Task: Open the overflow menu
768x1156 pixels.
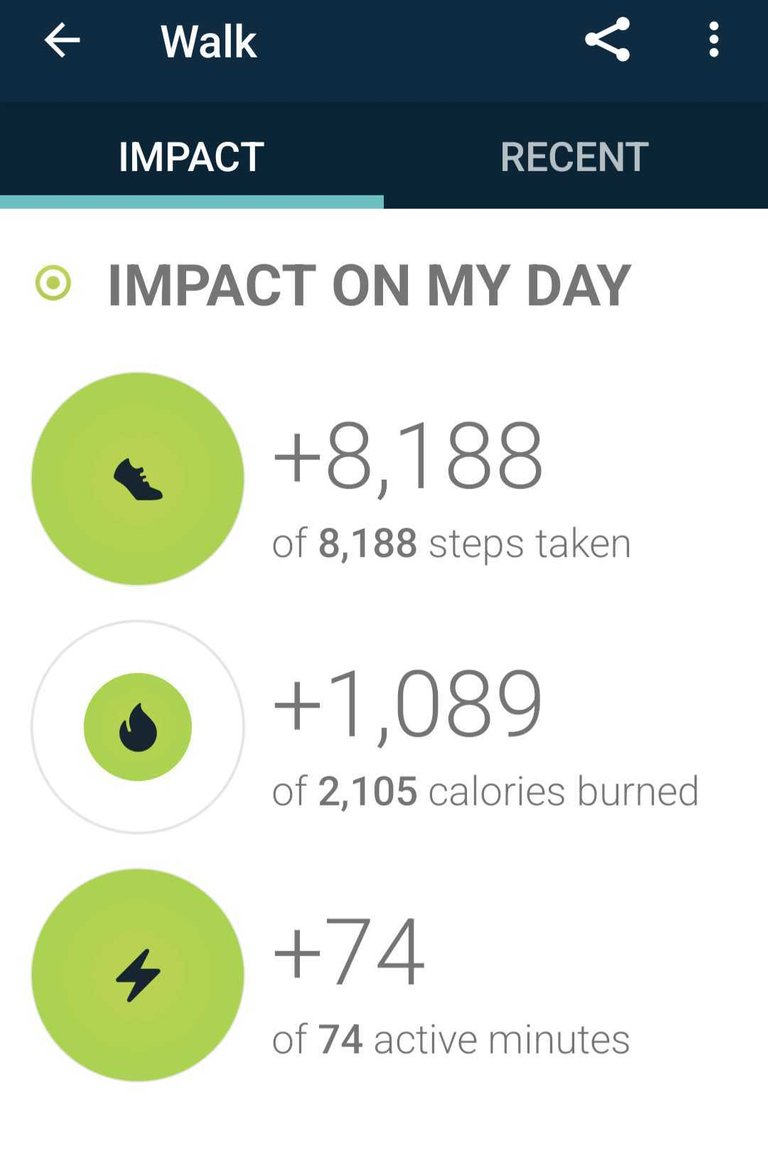Action: point(713,41)
